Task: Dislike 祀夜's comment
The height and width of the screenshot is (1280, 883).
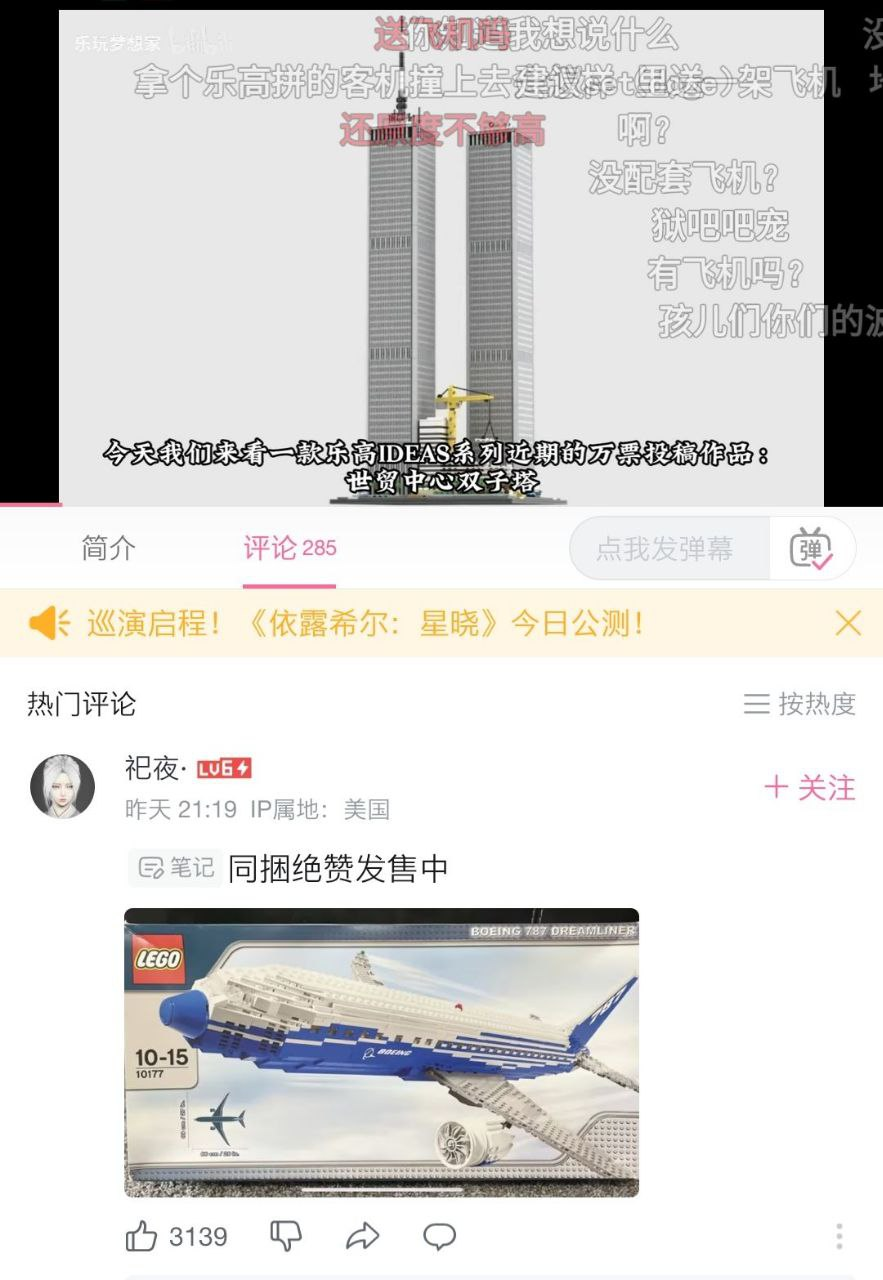Action: coord(286,1237)
